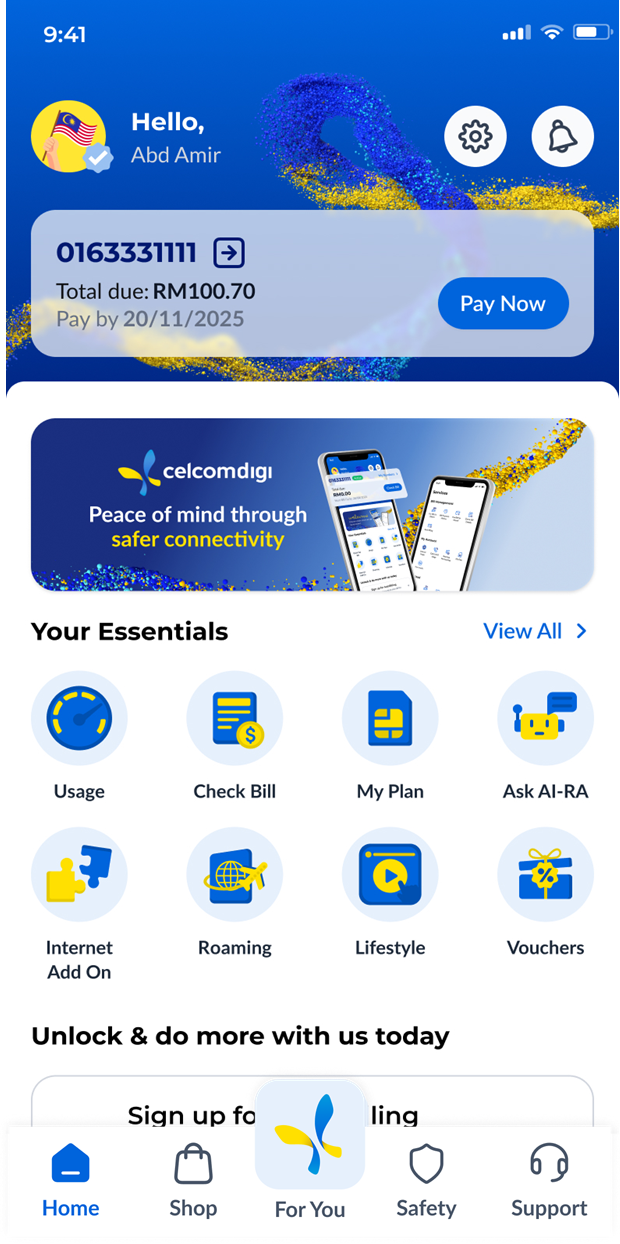
Task: Open the safer connectivity banner
Action: [x=312, y=505]
